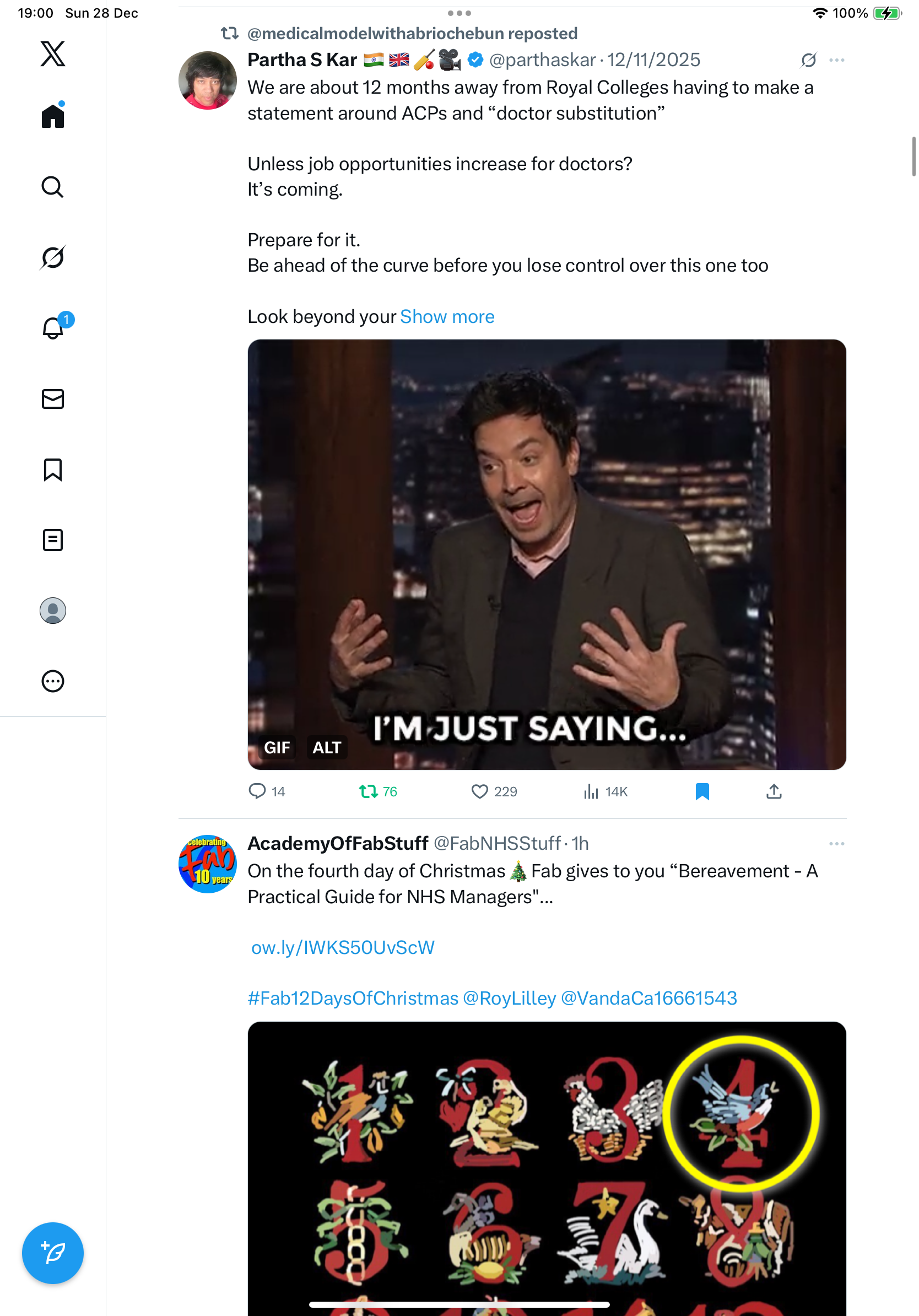
Task: Open overflow menu on AcademyOfFabStuff post
Action: pyautogui.click(x=836, y=843)
